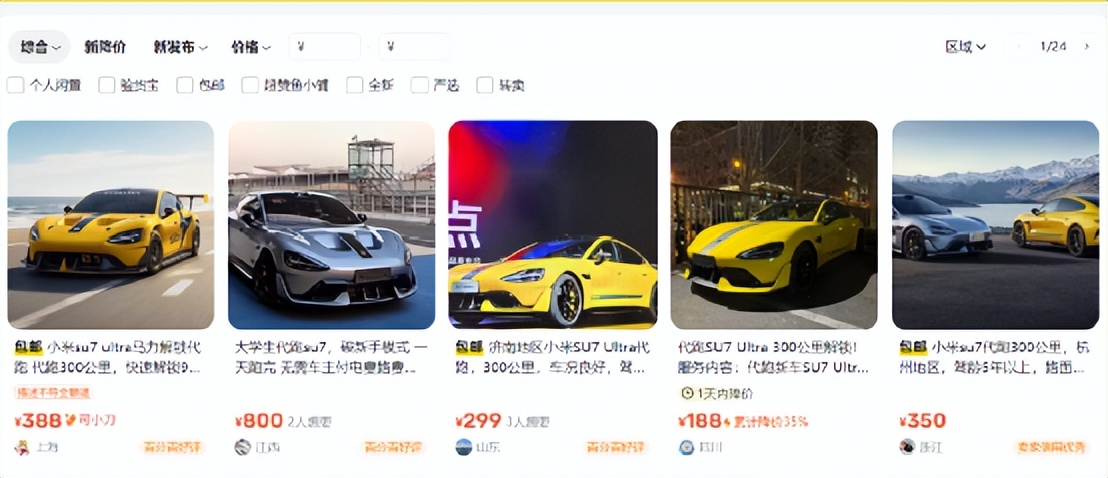This screenshot has height=478, width=1108.
Task: Expand the 综合 sort dropdown
Action: pyautogui.click(x=40, y=47)
